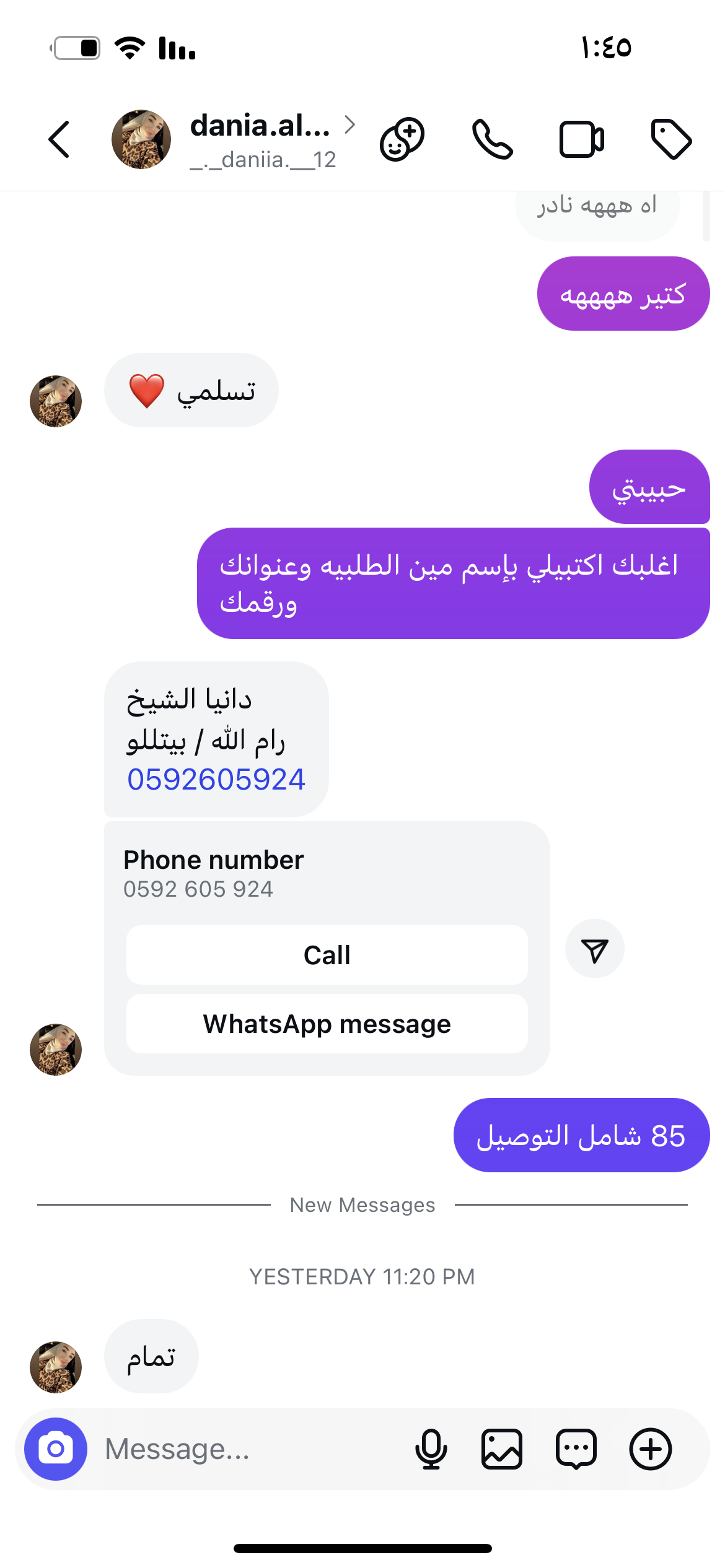Open the sticker/avatar creation icon
Image resolution: width=725 pixels, height=1568 pixels.
(x=402, y=139)
